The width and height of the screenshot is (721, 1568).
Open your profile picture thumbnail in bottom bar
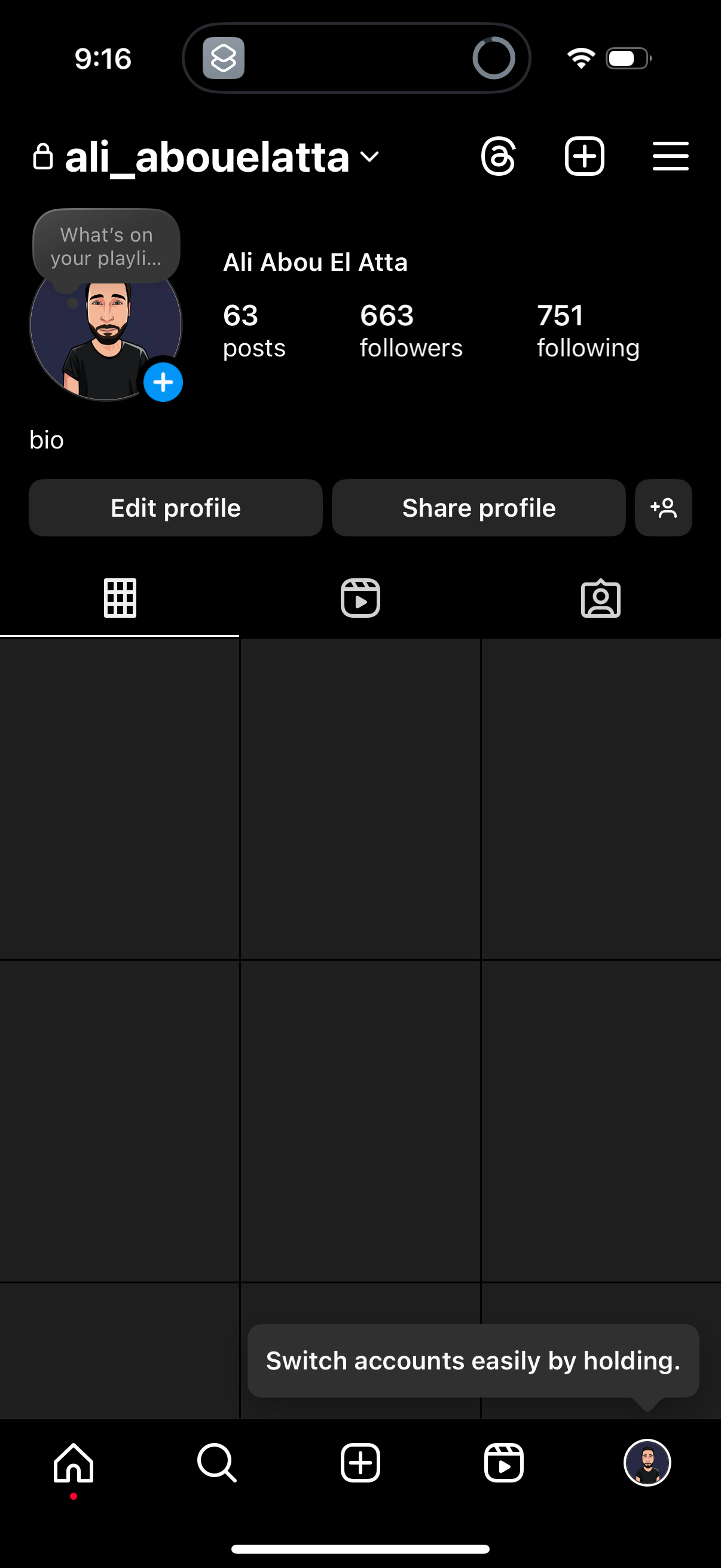647,1463
